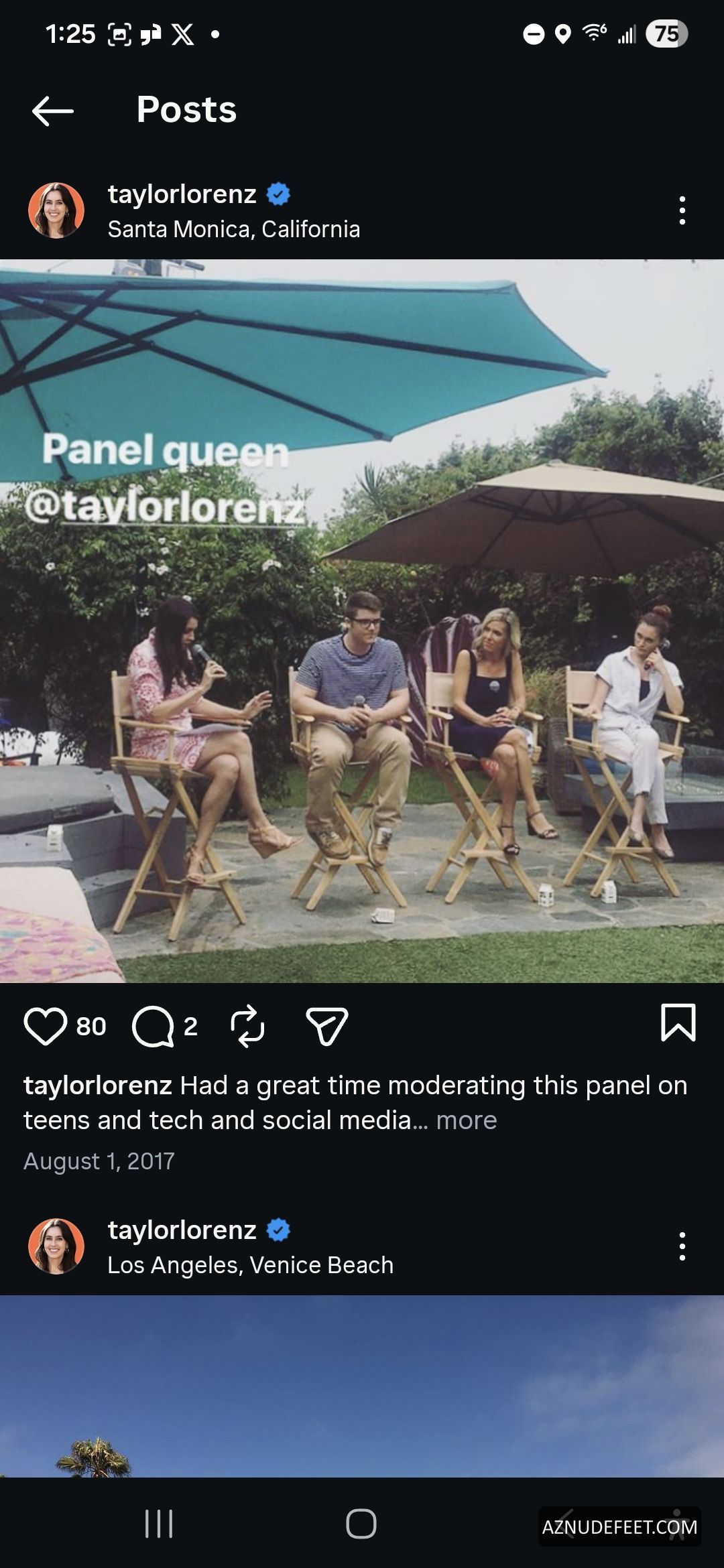Open overflow menu on Santa Monica post
This screenshot has height=1568, width=724.
click(x=682, y=210)
